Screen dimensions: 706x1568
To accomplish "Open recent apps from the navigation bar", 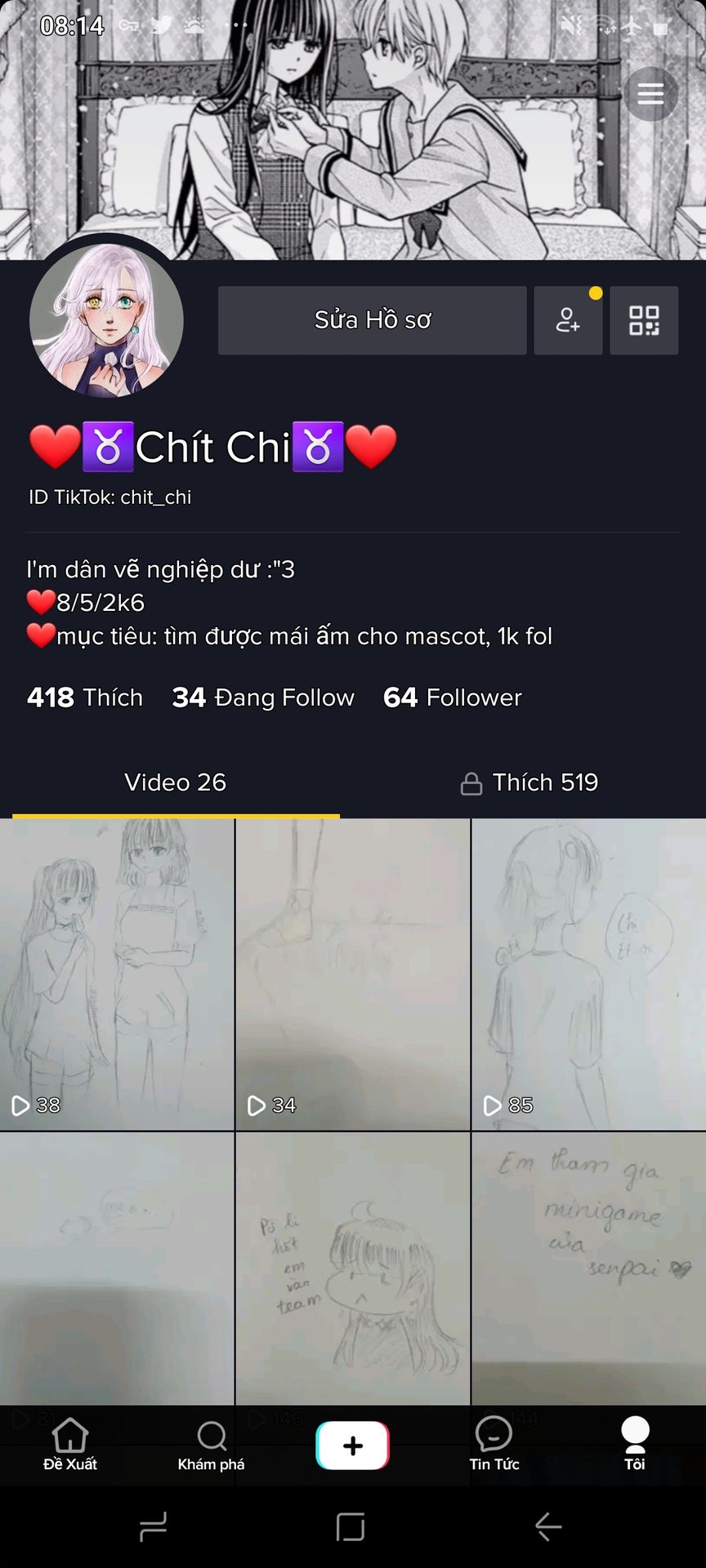I will click(x=154, y=1526).
